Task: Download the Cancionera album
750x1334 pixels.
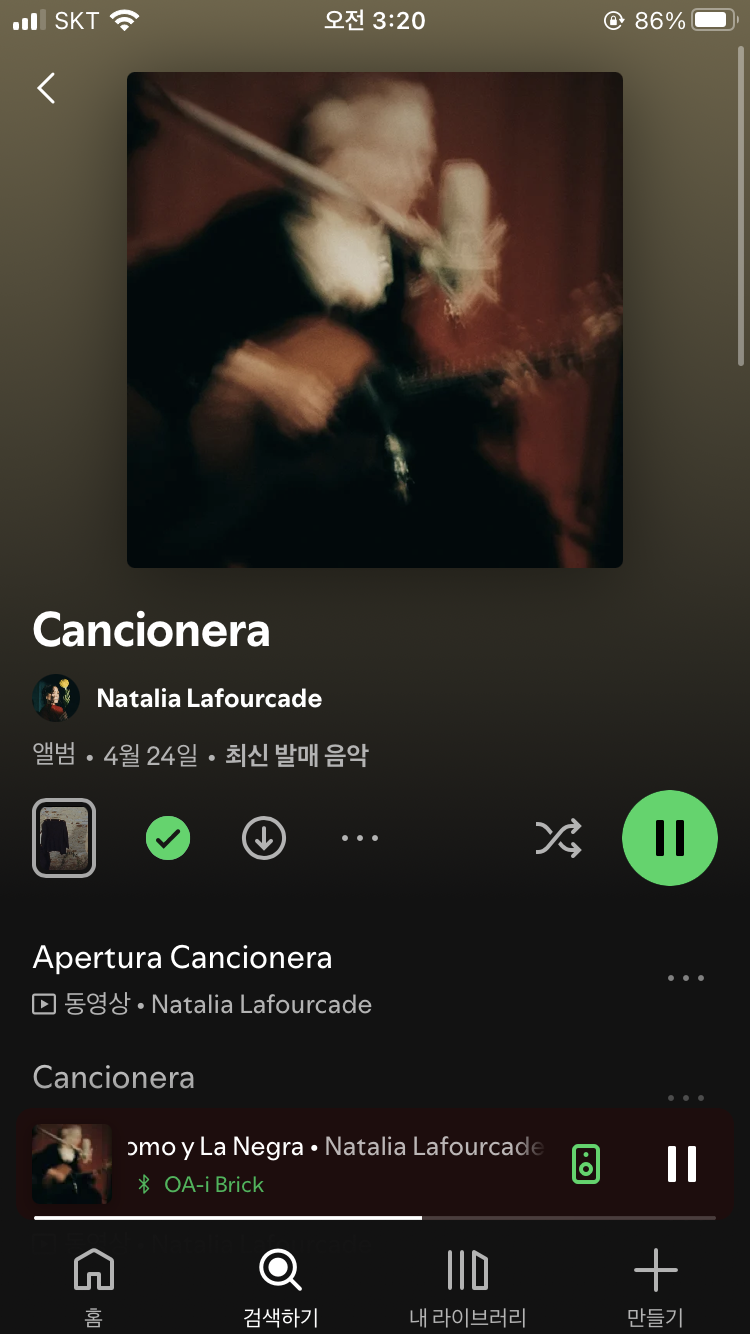Action: click(x=264, y=838)
